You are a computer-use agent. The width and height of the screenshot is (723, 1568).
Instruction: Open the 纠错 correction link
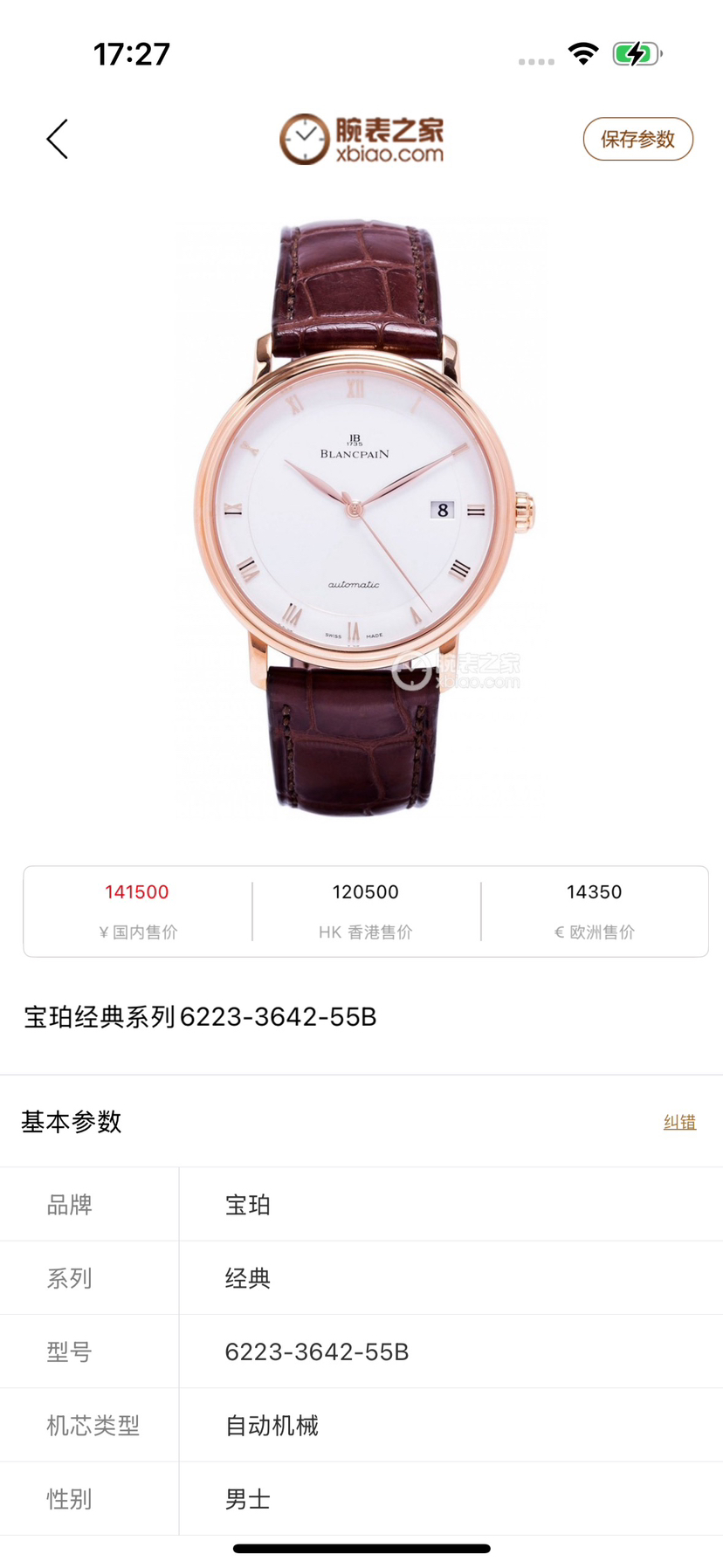679,1122
